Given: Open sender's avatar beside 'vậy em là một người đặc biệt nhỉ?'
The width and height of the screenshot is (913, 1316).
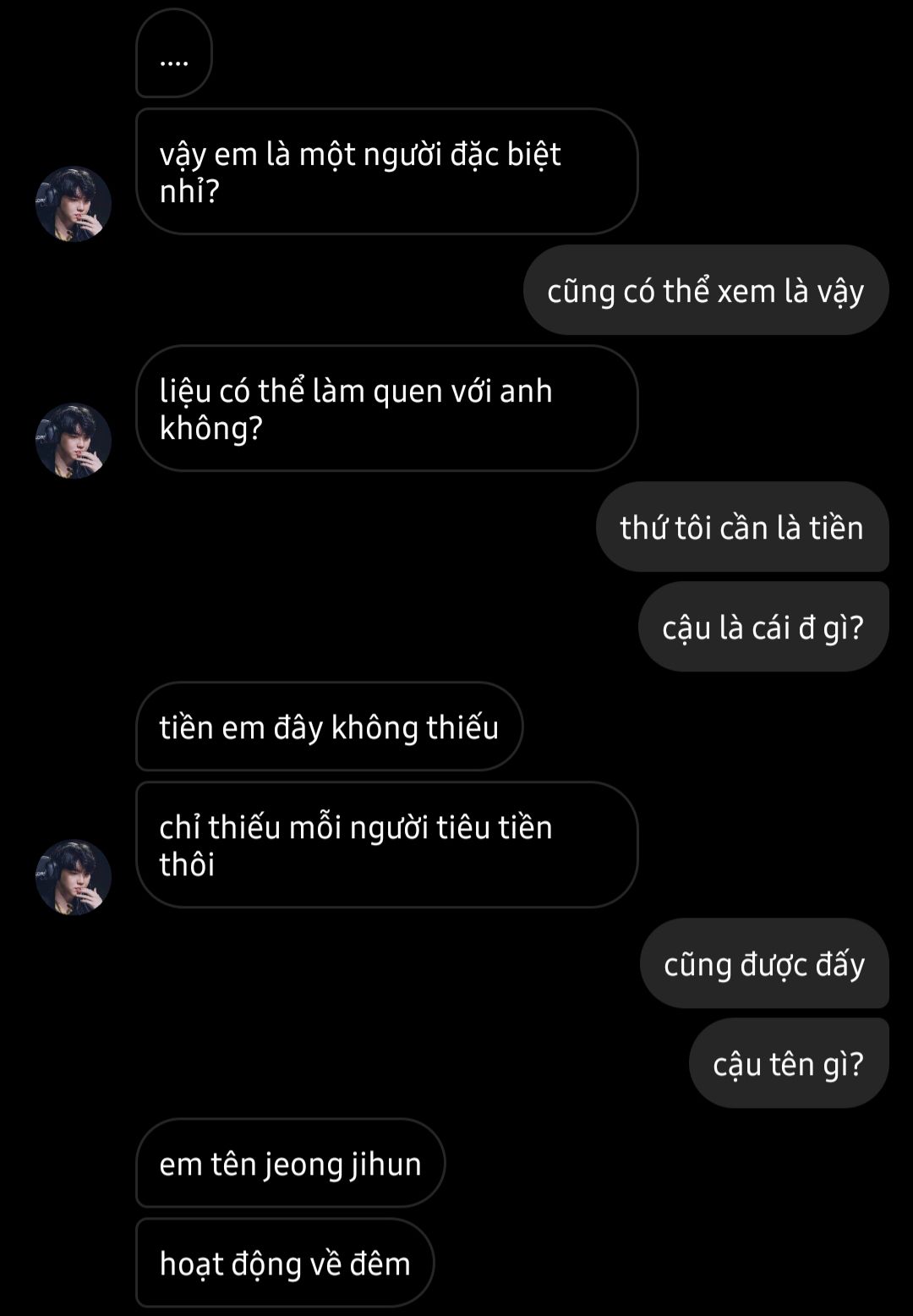Looking at the screenshot, I should click(74, 204).
